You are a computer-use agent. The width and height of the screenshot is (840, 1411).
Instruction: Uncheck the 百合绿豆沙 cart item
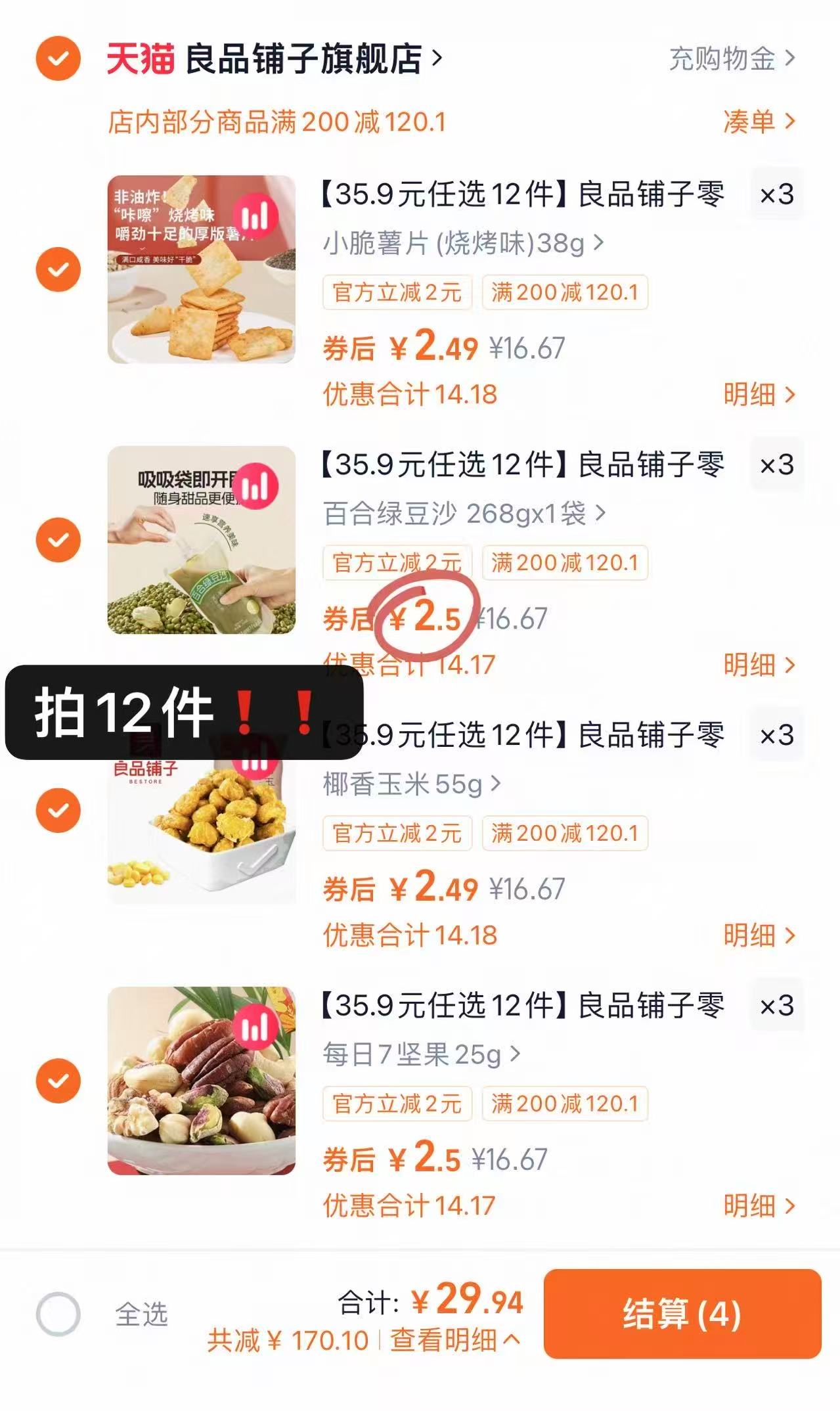(58, 540)
